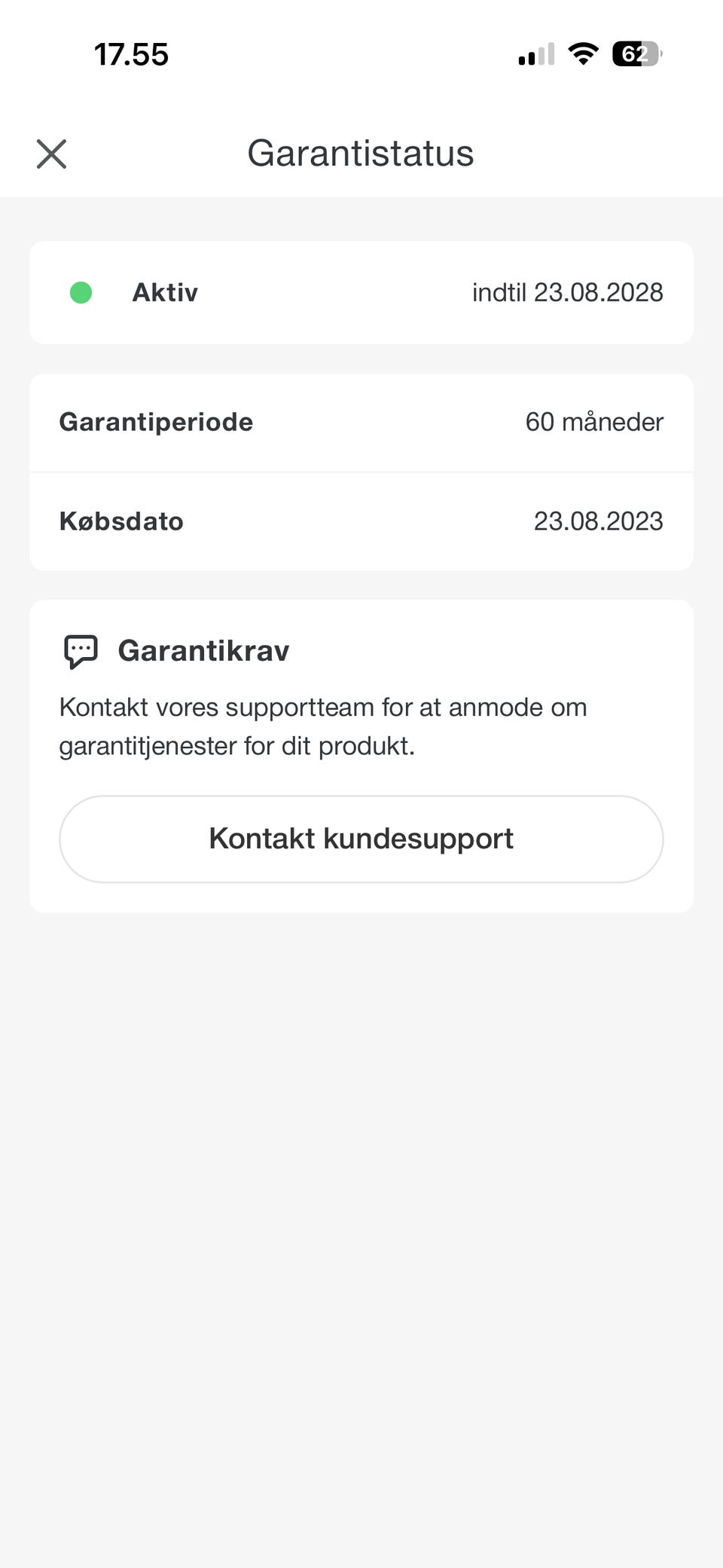Tap the clock showing 17.55
The width and height of the screenshot is (723, 1568).
click(x=131, y=53)
